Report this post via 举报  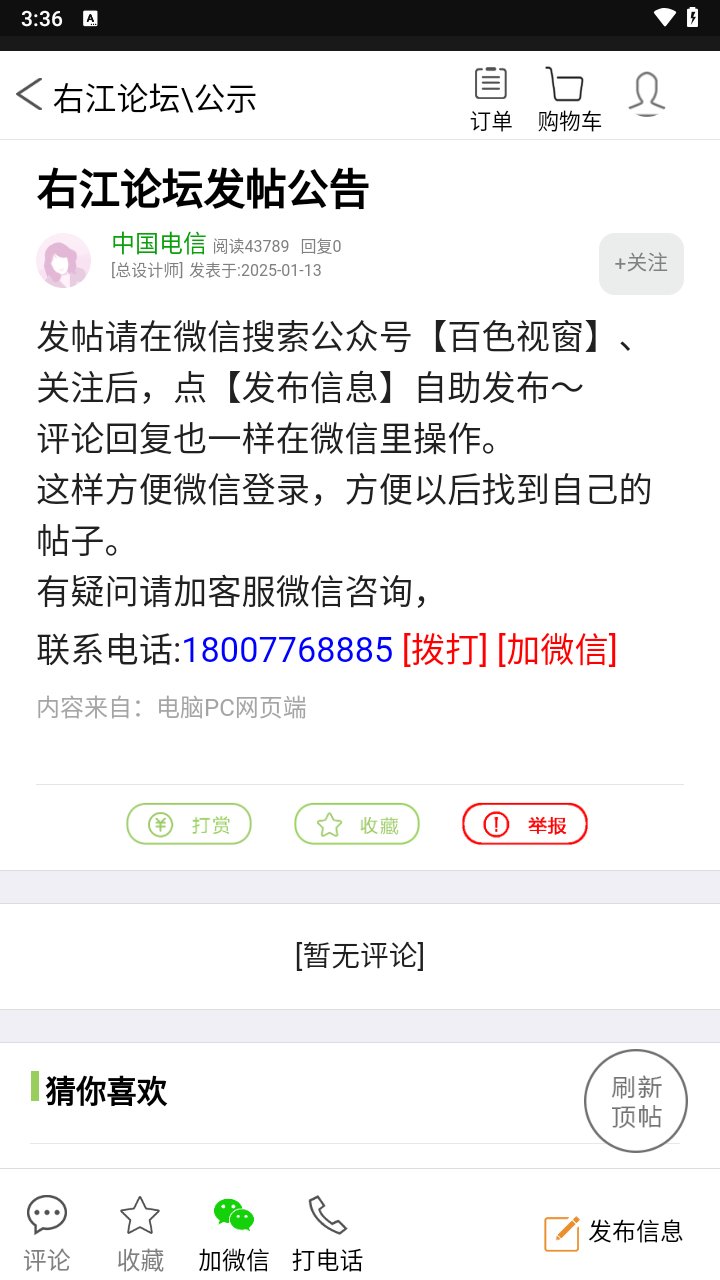[x=525, y=824]
